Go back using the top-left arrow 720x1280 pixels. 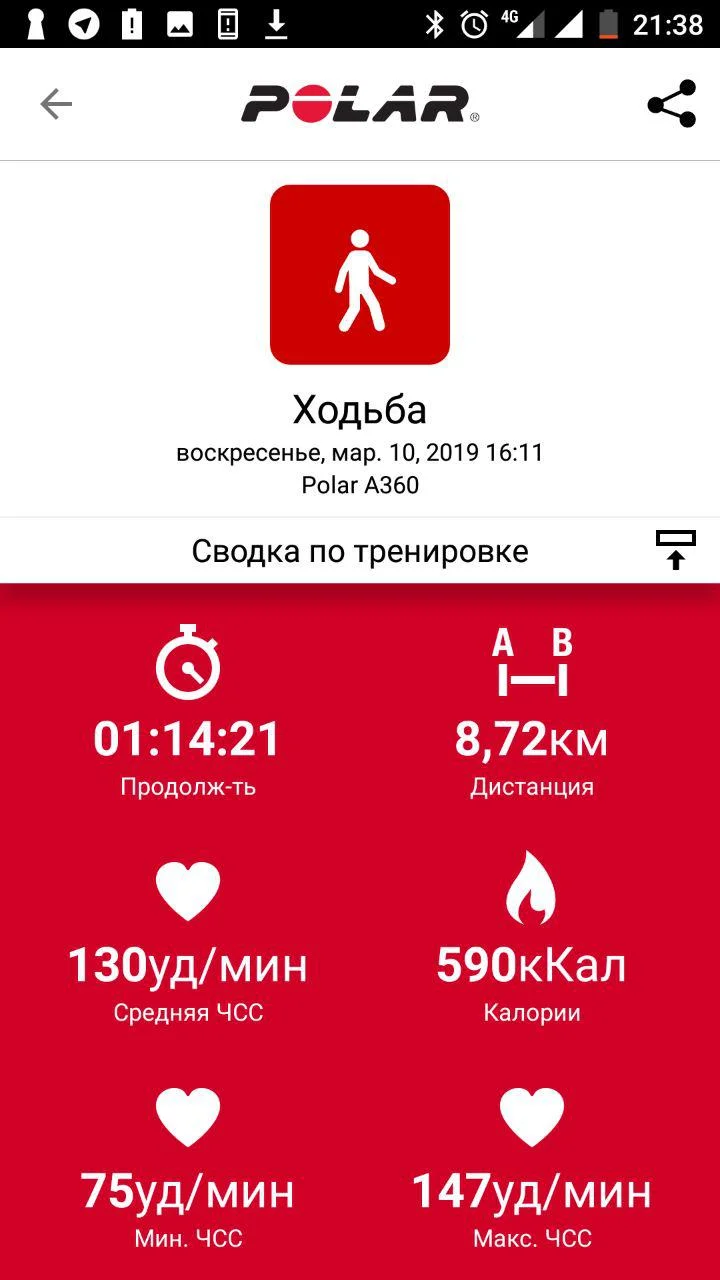(56, 104)
